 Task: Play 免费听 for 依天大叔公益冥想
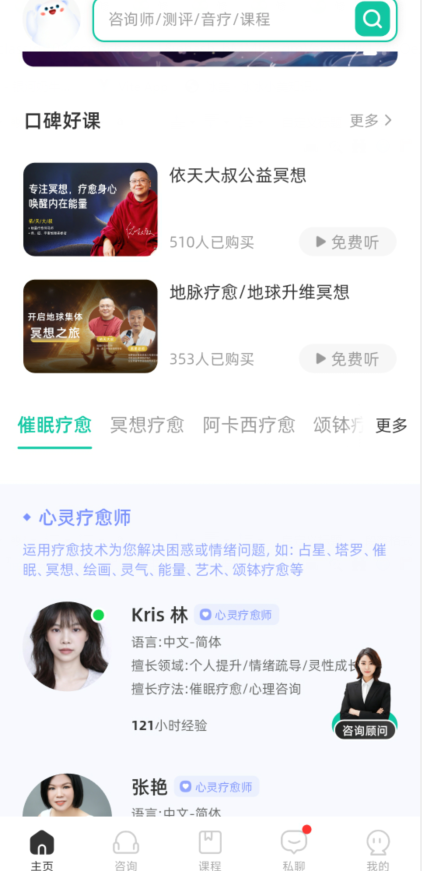[x=348, y=242]
